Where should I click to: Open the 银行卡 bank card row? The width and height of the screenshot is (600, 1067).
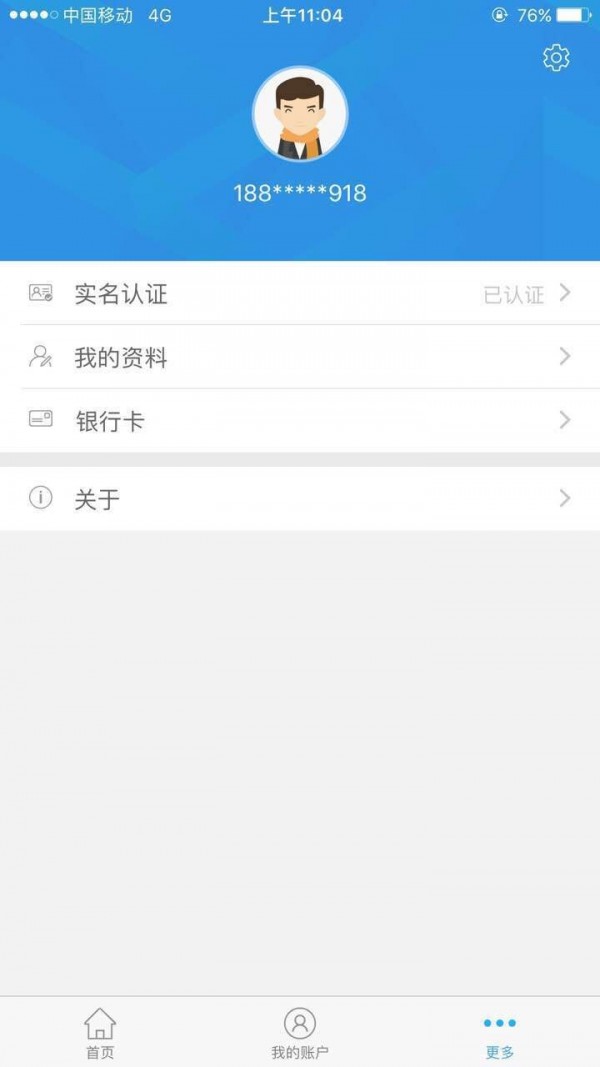coord(300,421)
